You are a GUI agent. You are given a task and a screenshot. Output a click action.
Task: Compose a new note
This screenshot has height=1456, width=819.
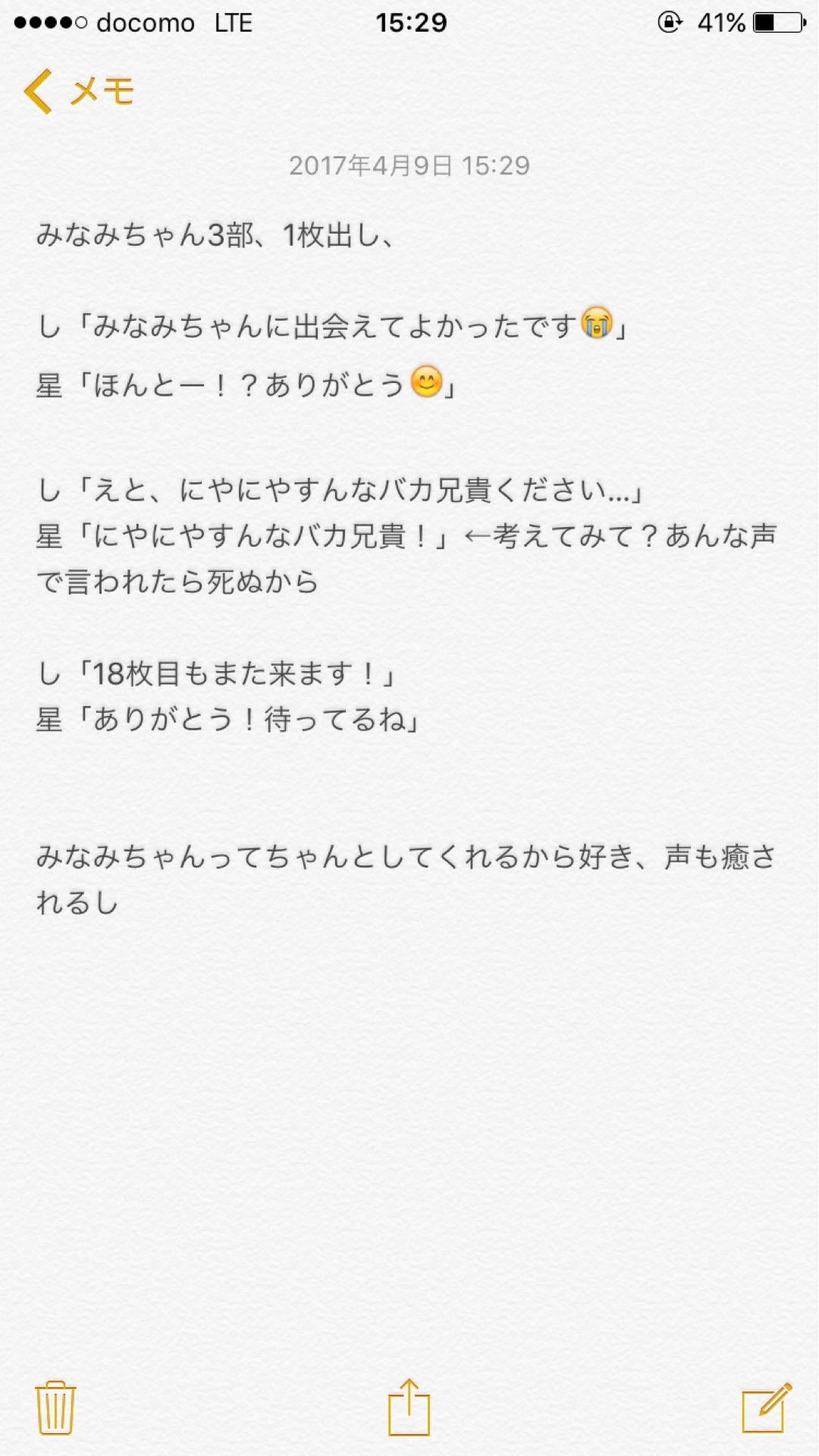tap(766, 1408)
